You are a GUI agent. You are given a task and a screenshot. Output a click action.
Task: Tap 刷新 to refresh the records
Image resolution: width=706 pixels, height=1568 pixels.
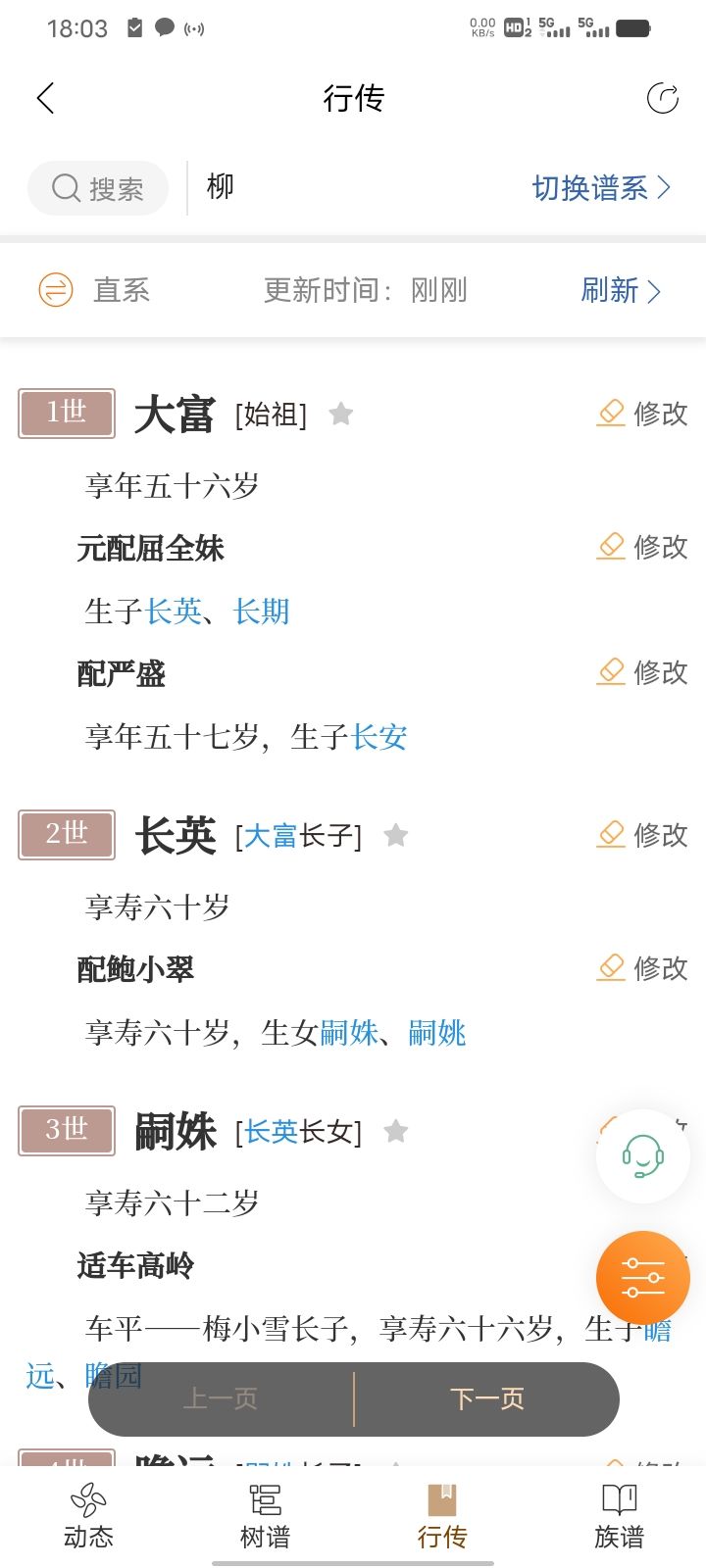pos(621,290)
